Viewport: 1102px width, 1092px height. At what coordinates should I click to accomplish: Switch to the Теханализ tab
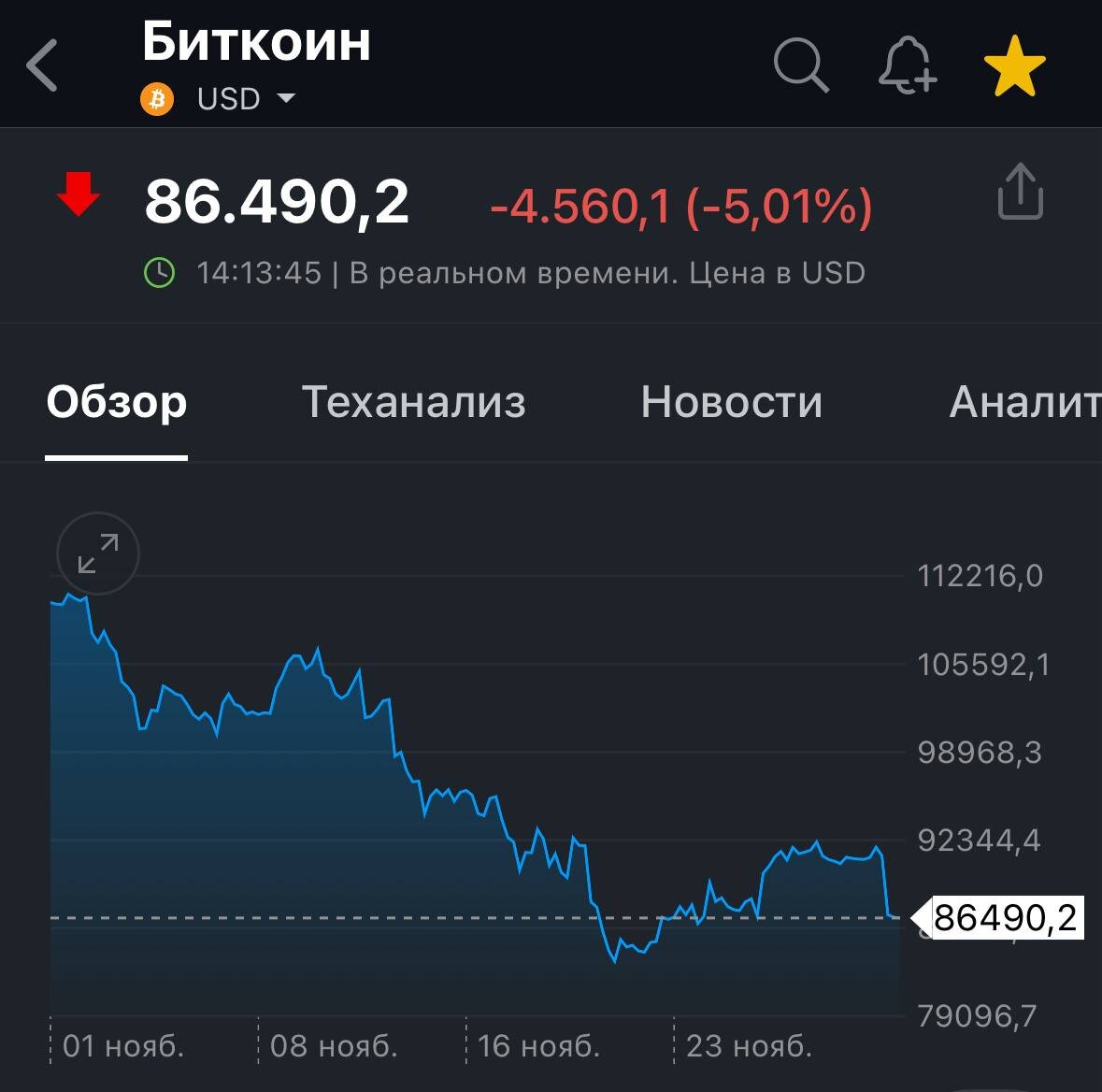click(x=413, y=402)
